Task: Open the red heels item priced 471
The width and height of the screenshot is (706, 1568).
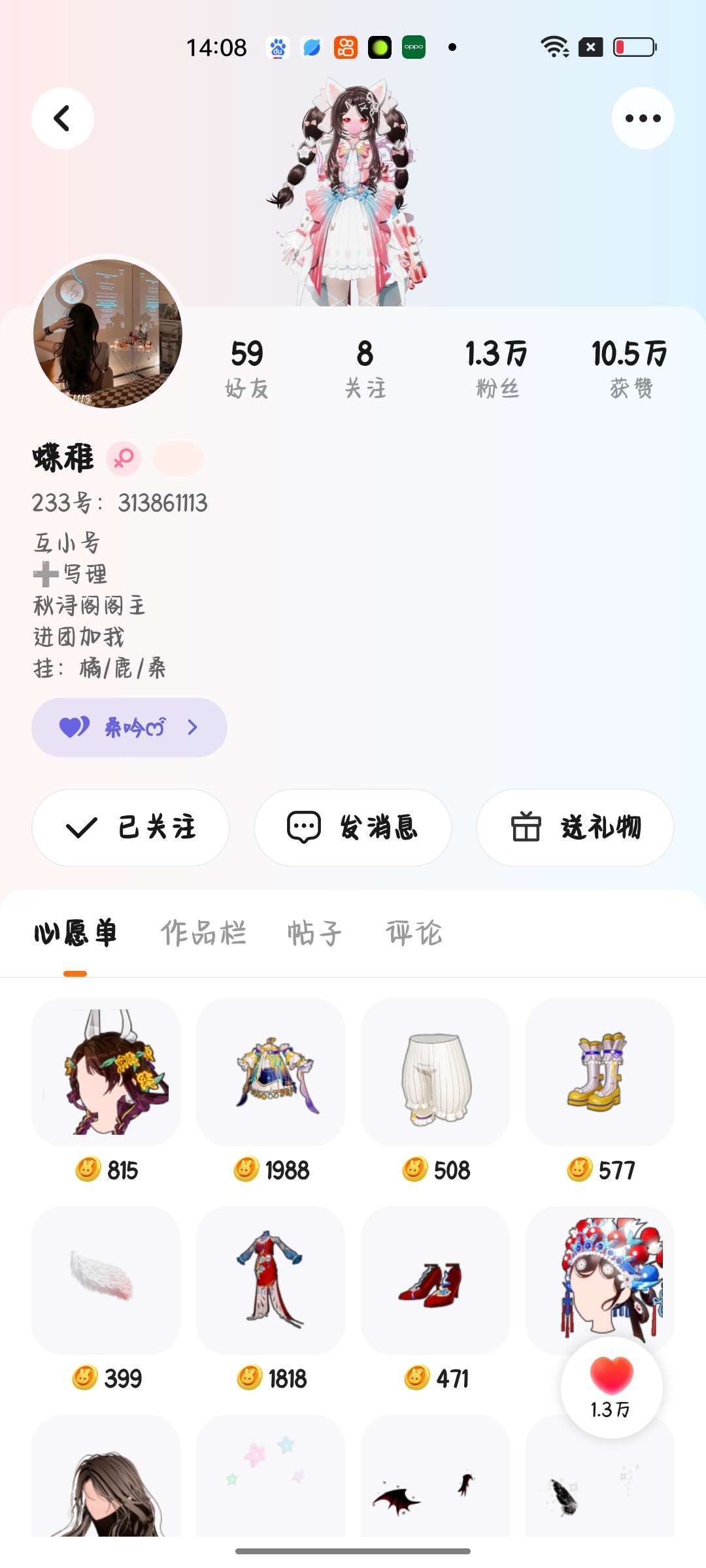Action: 435,1281
